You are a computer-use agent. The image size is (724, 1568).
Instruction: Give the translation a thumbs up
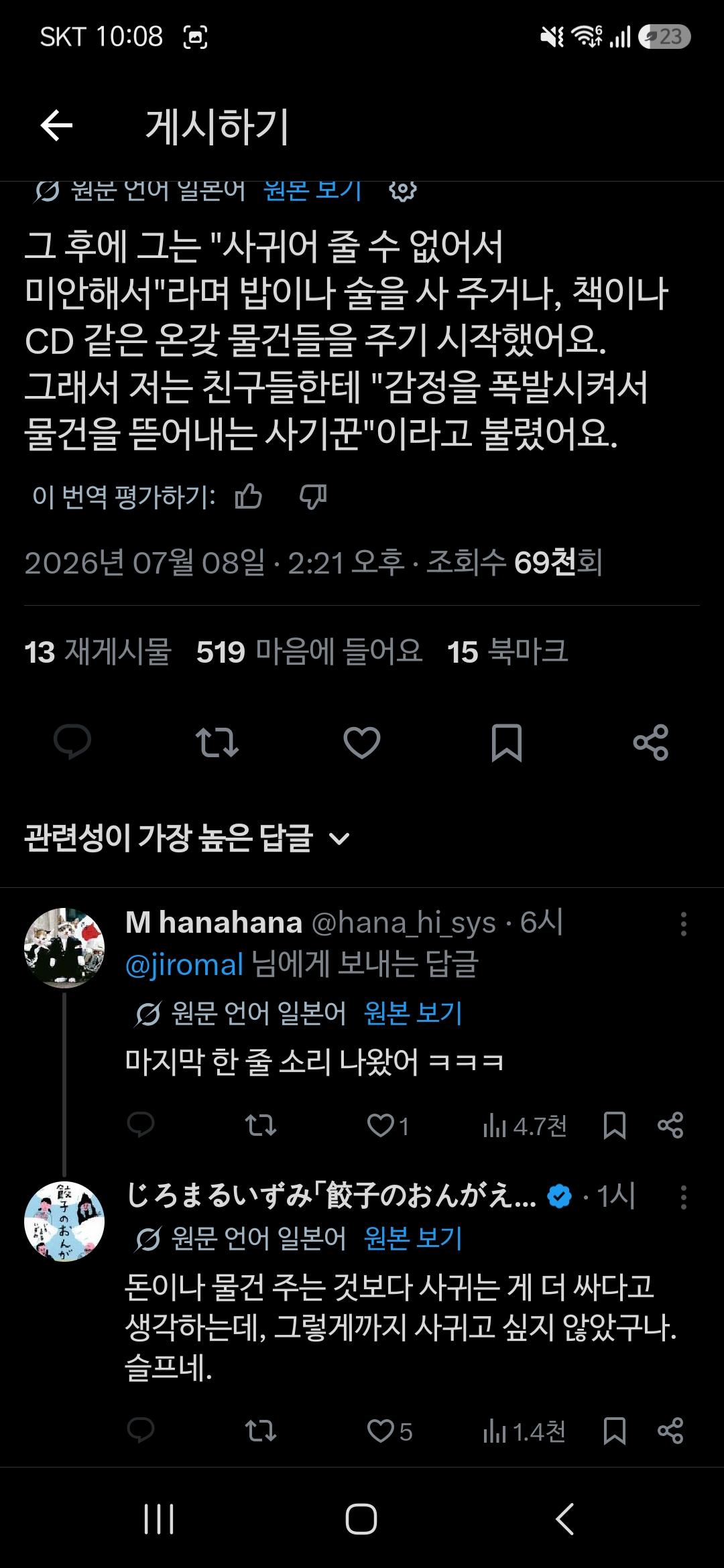click(249, 497)
